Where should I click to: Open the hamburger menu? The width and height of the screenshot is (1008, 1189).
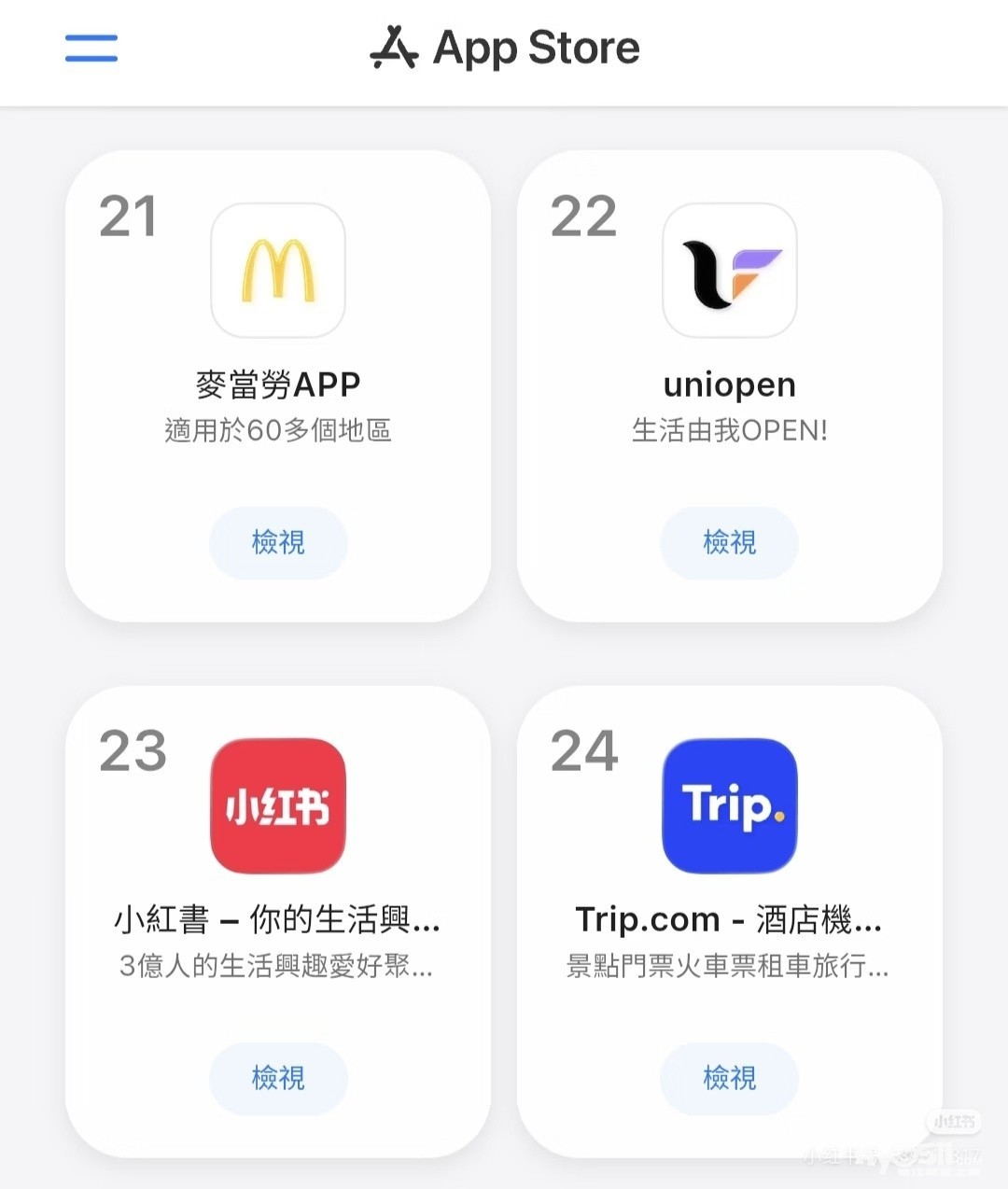pos(91,48)
